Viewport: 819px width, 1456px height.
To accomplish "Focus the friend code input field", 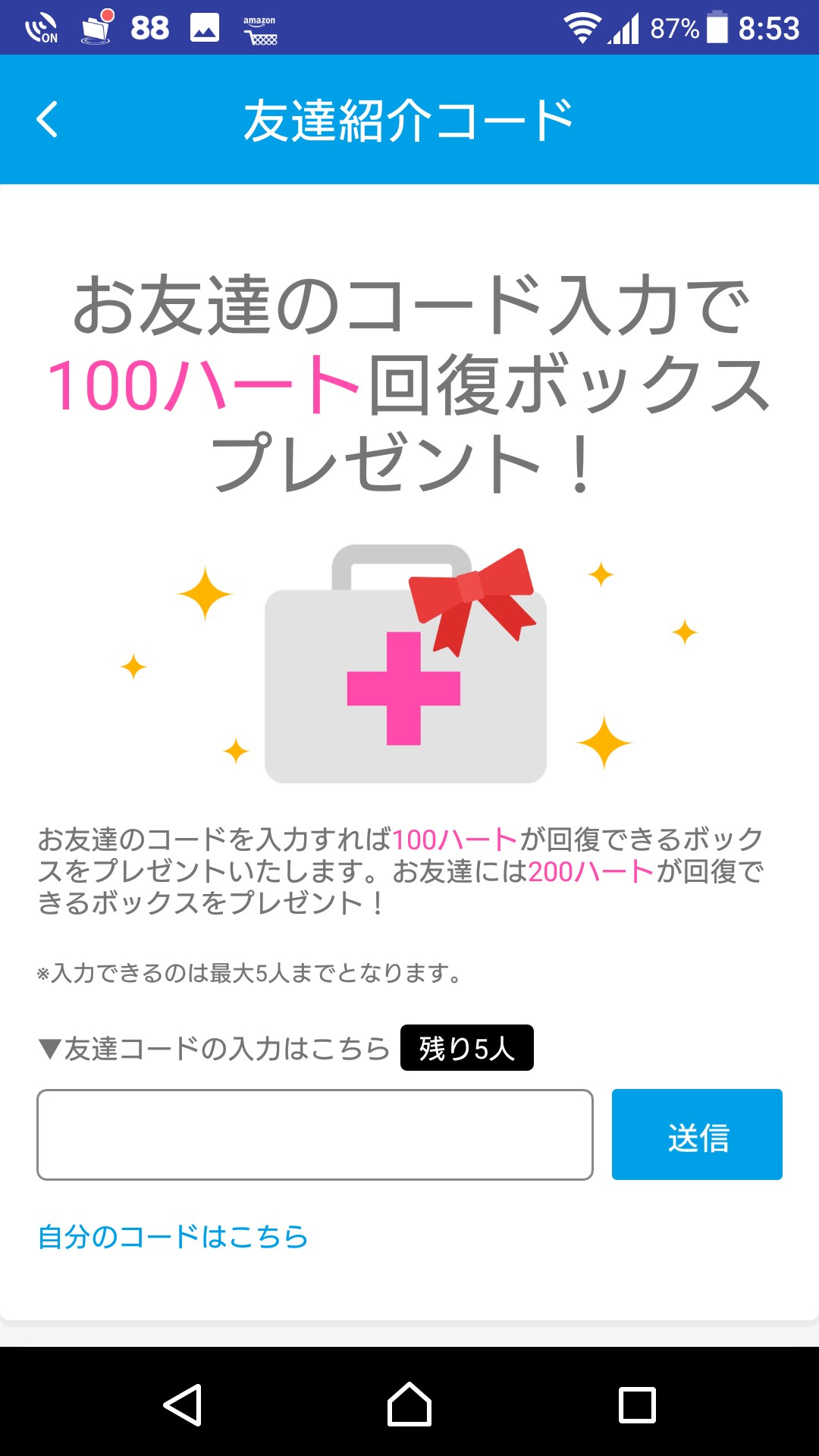I will pos(315,1134).
